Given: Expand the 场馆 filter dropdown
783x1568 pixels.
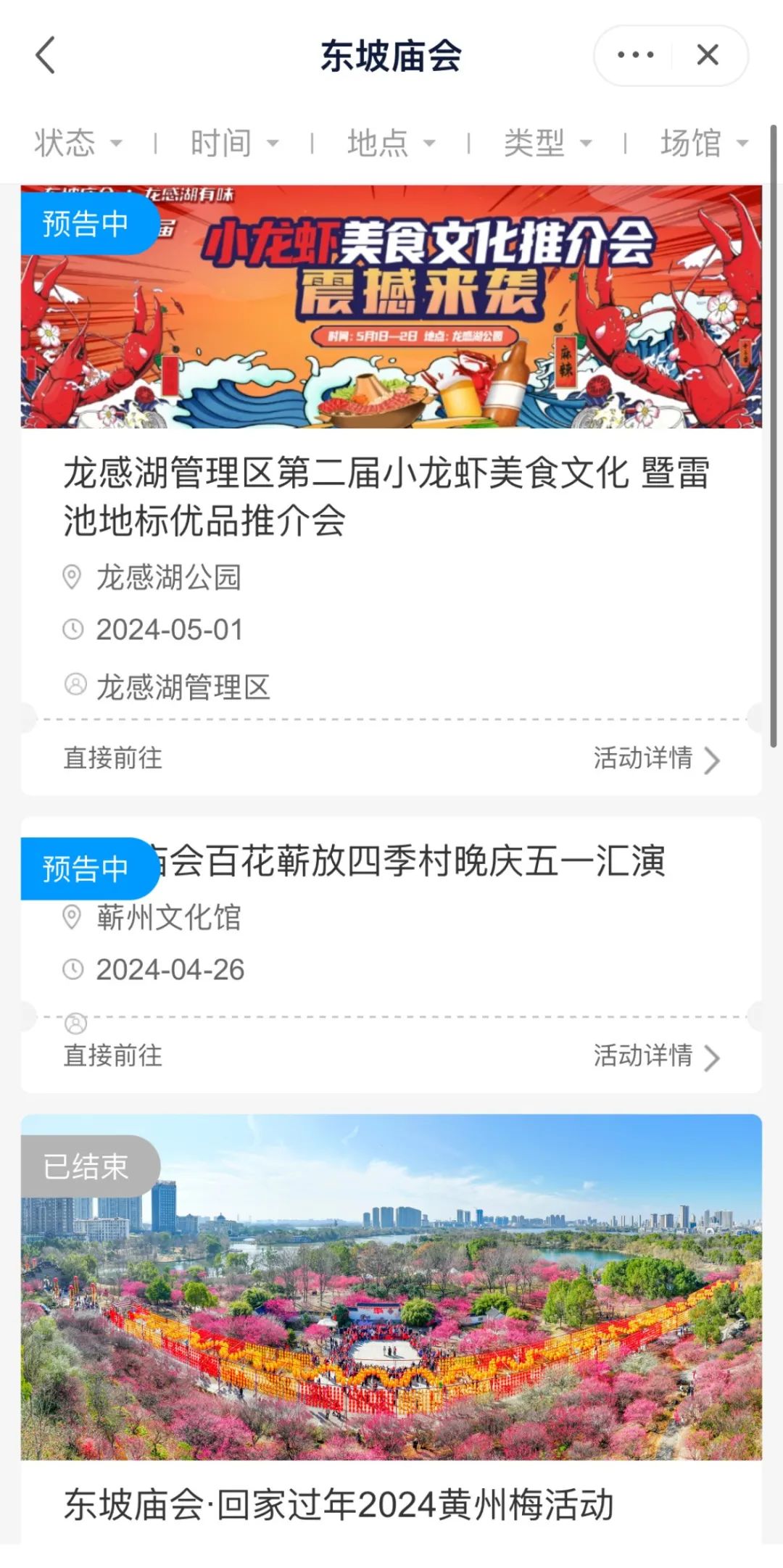Looking at the screenshot, I should point(703,143).
